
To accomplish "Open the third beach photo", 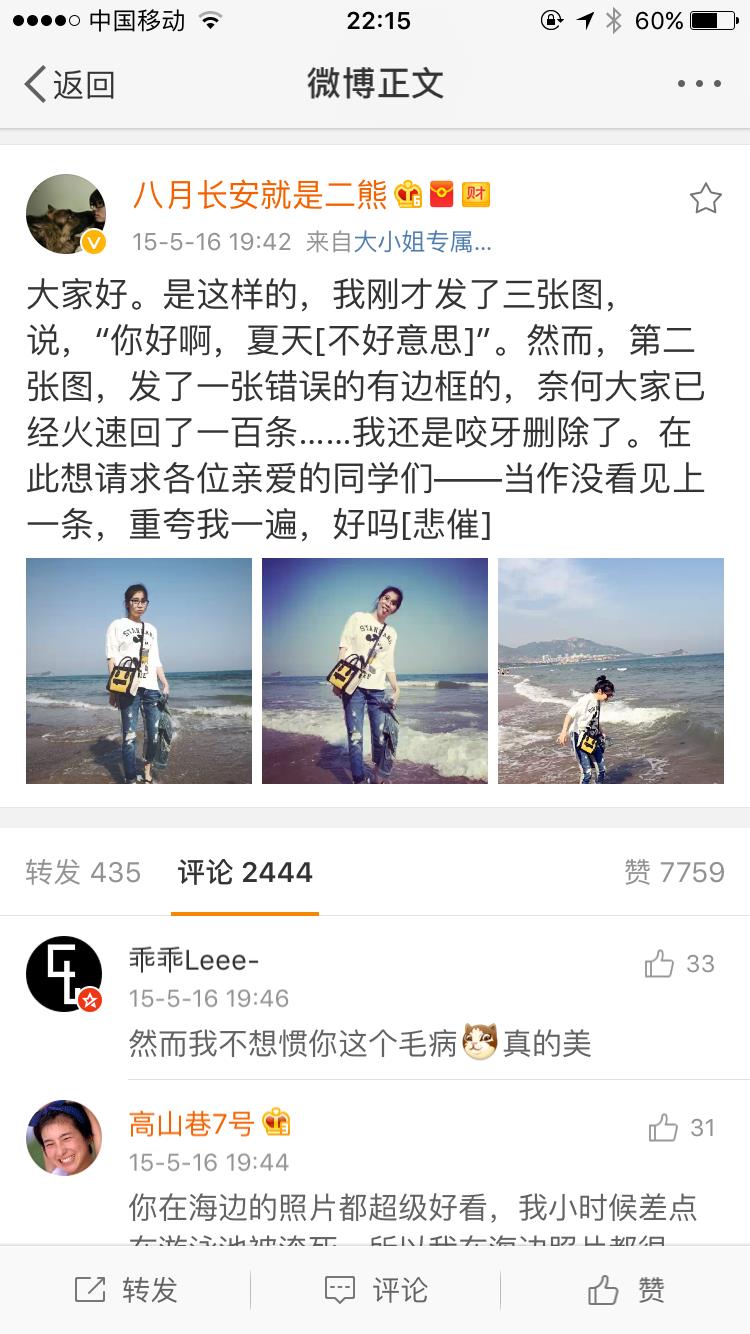I will [611, 671].
